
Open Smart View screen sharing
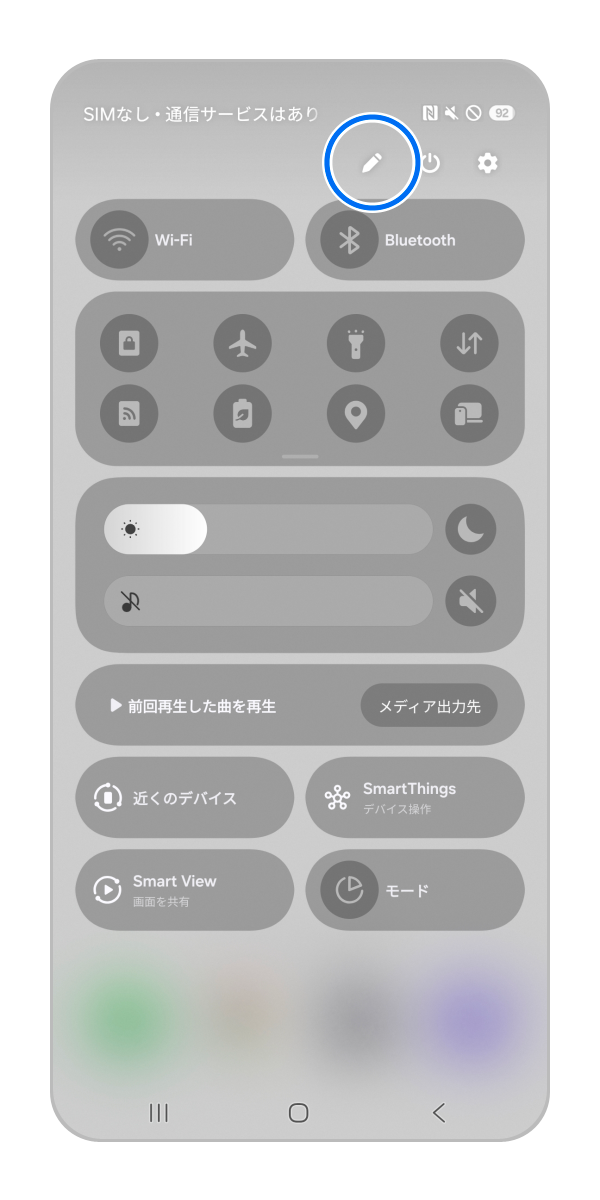pos(184,889)
